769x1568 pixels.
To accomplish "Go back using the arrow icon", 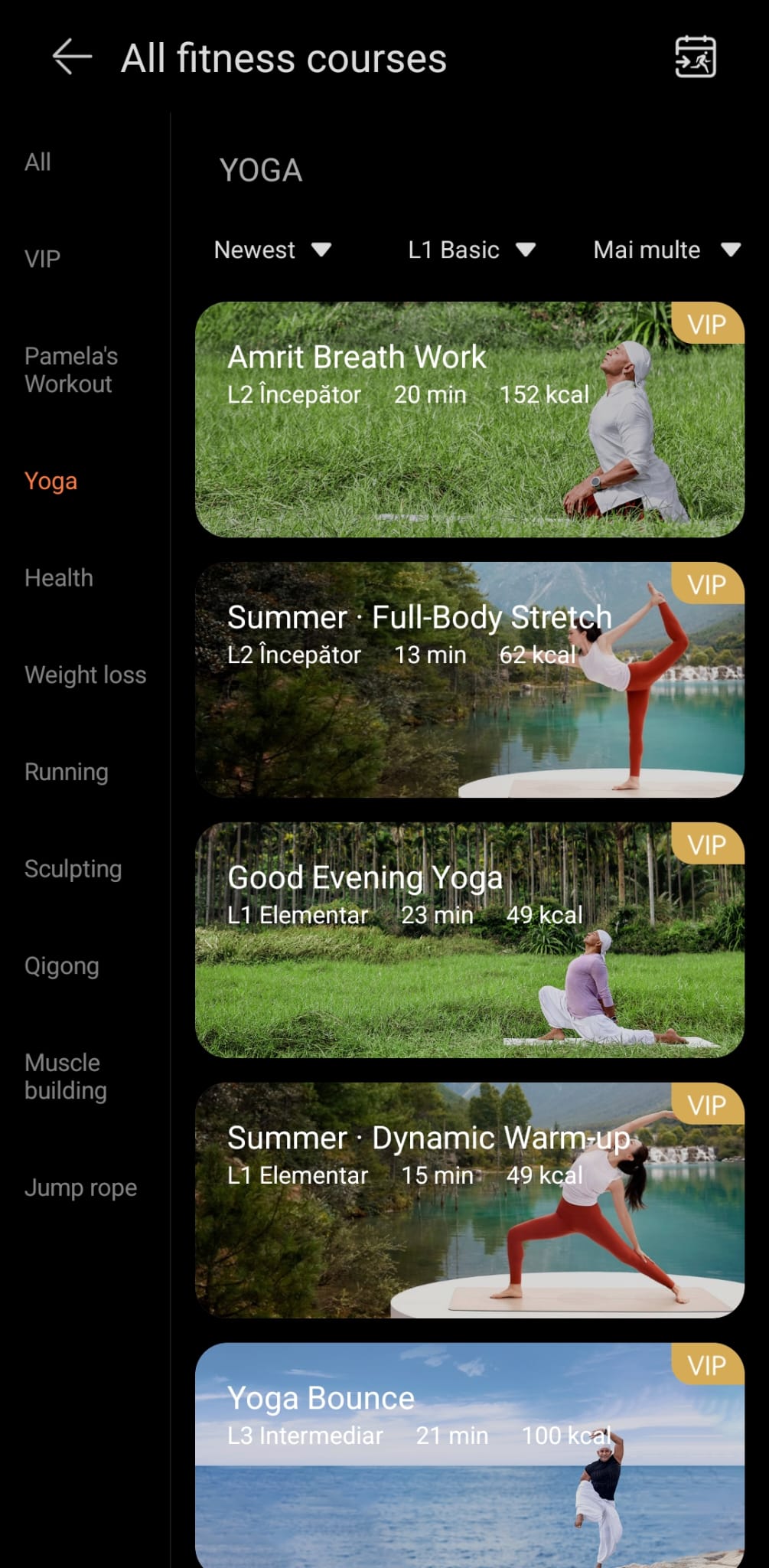I will pyautogui.click(x=72, y=57).
